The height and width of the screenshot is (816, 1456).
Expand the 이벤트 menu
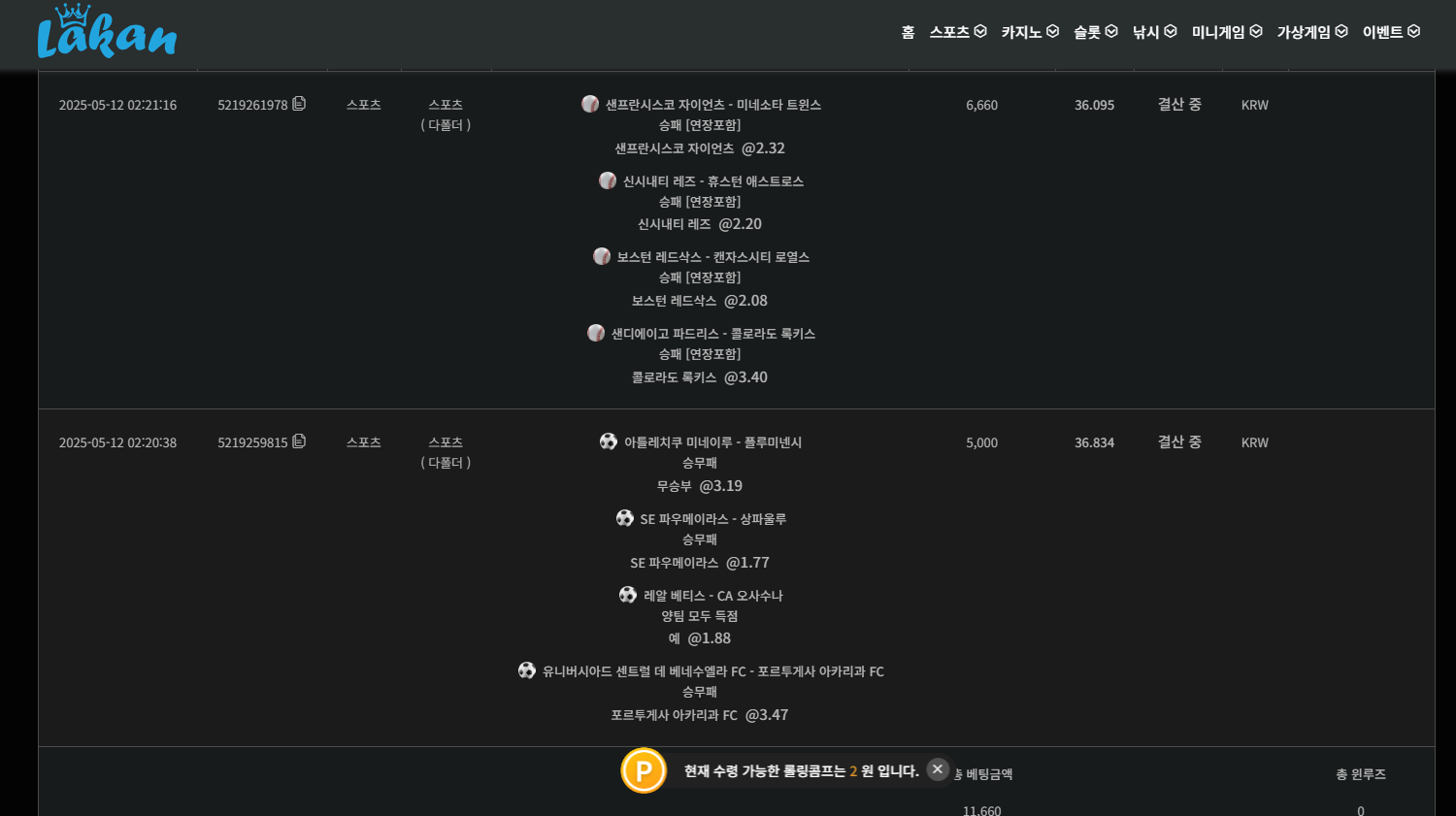pos(1391,32)
